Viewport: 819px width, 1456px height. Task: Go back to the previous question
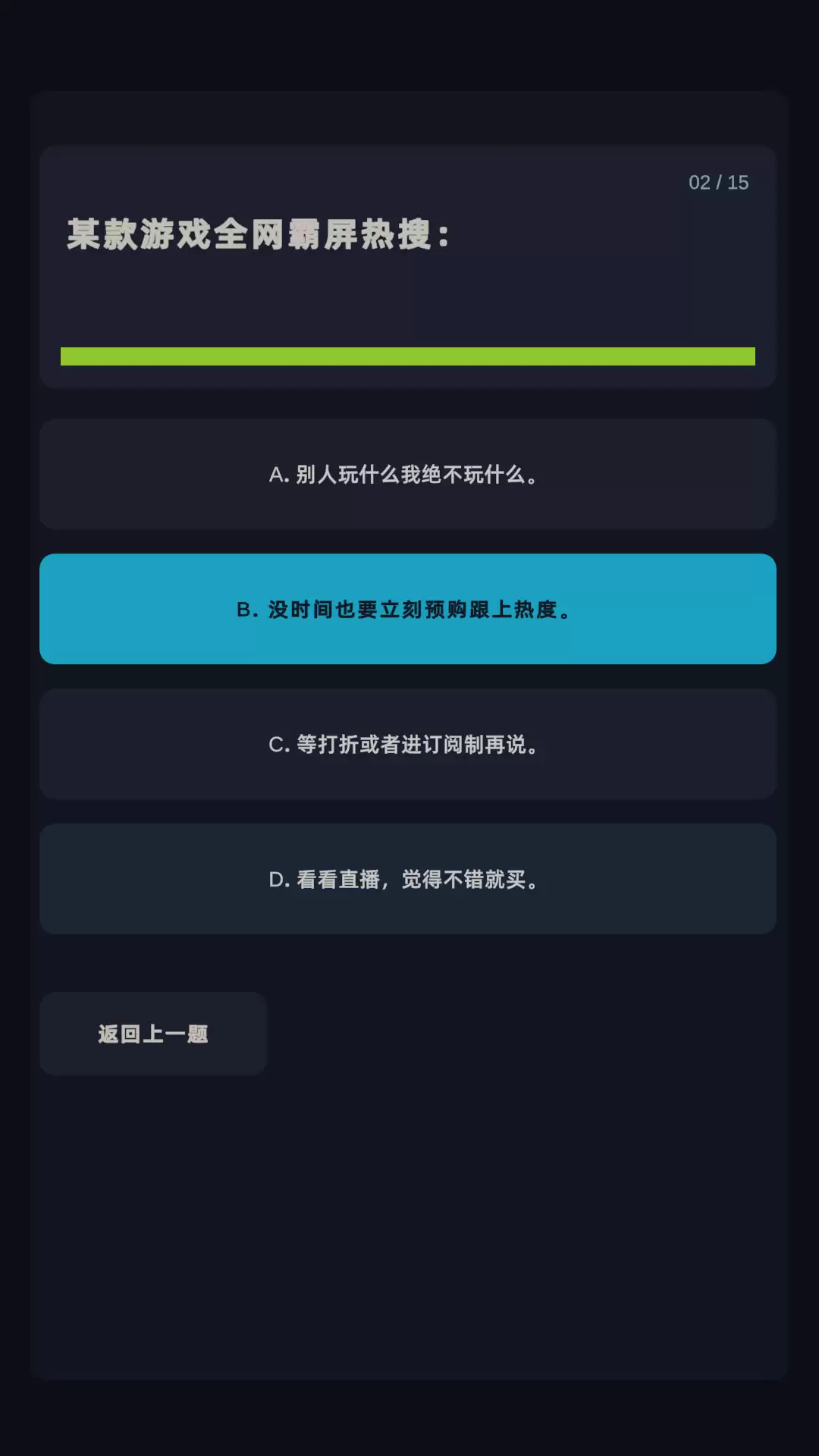153,1034
